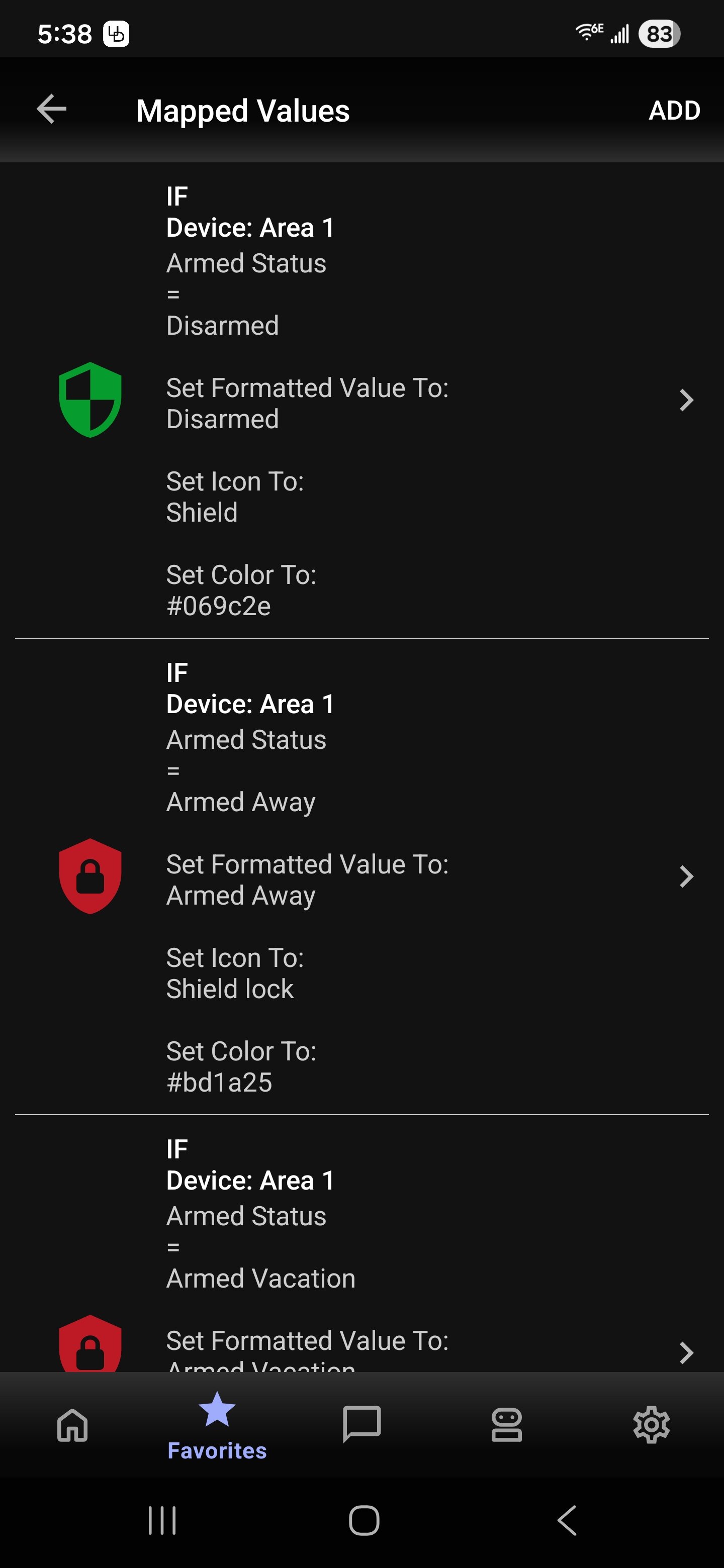The image size is (724, 1568).
Task: Open the Armed Away mapped value entry
Action: (x=361, y=876)
